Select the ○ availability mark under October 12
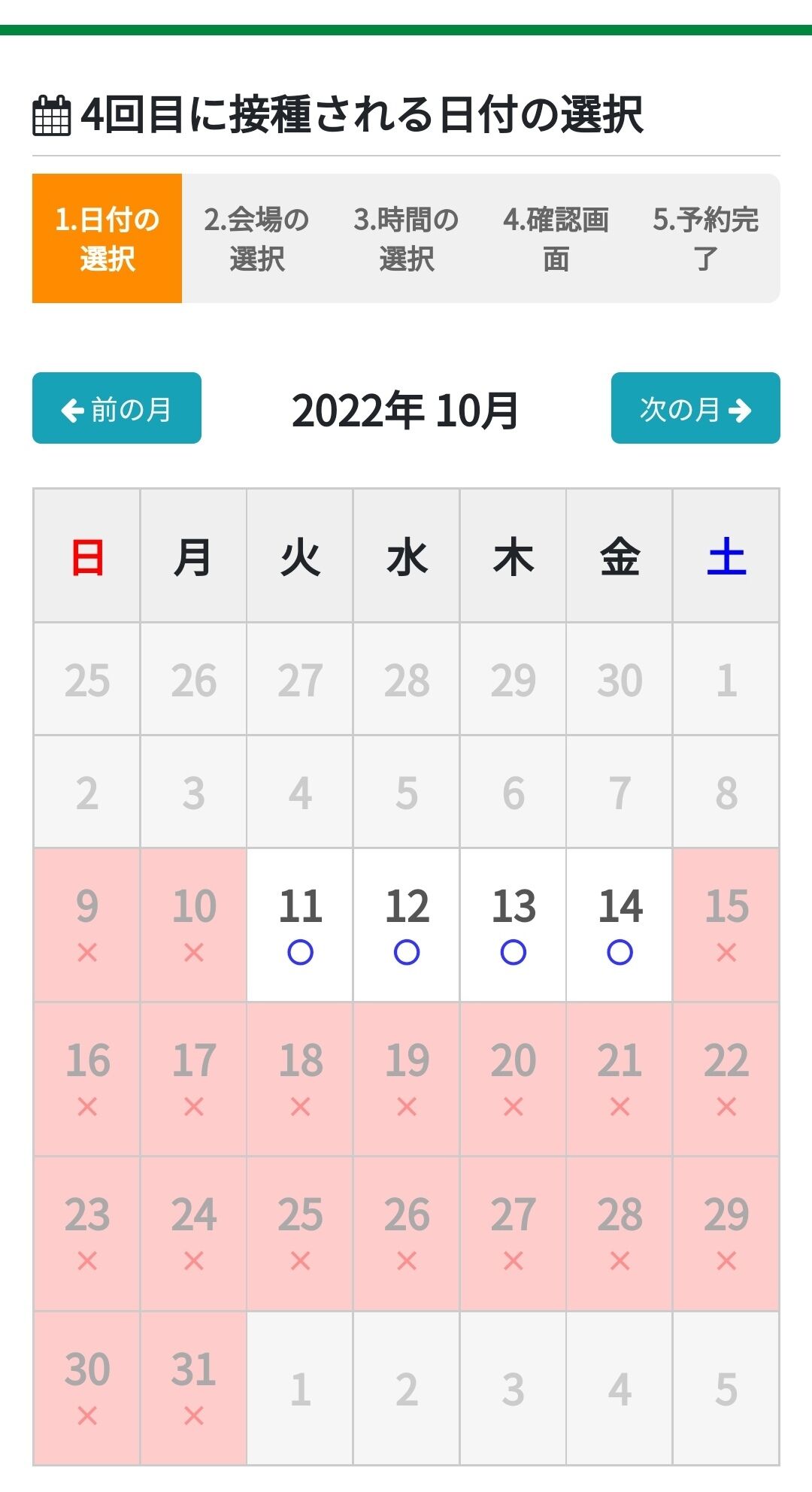 point(405,954)
